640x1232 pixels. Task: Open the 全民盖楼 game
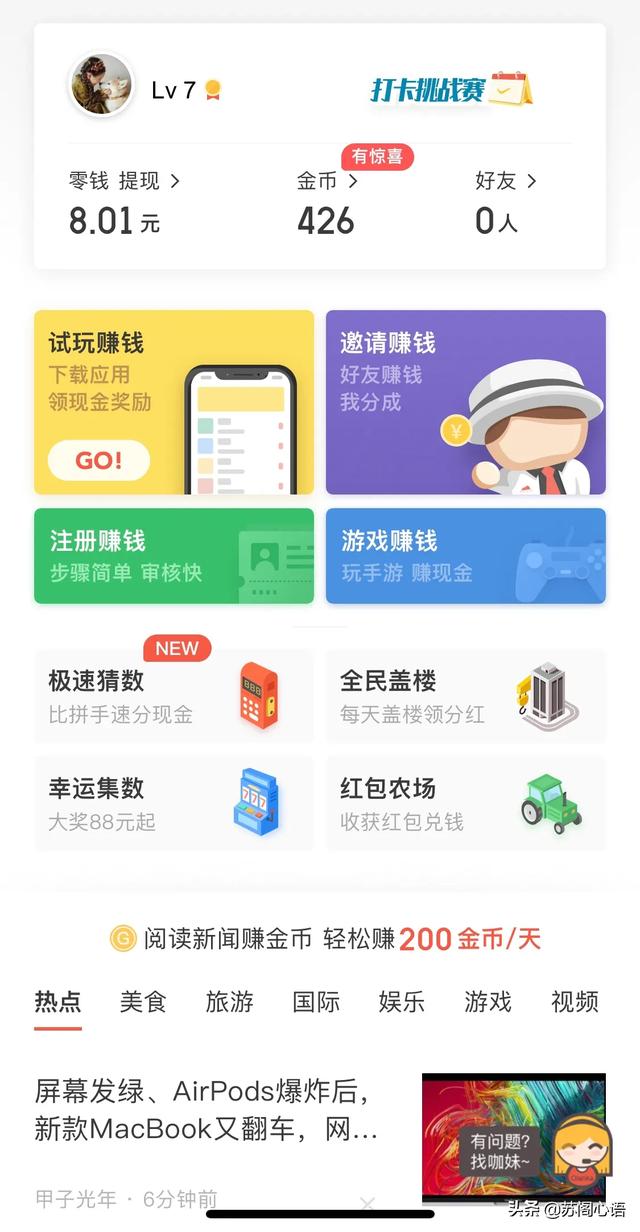(466, 696)
